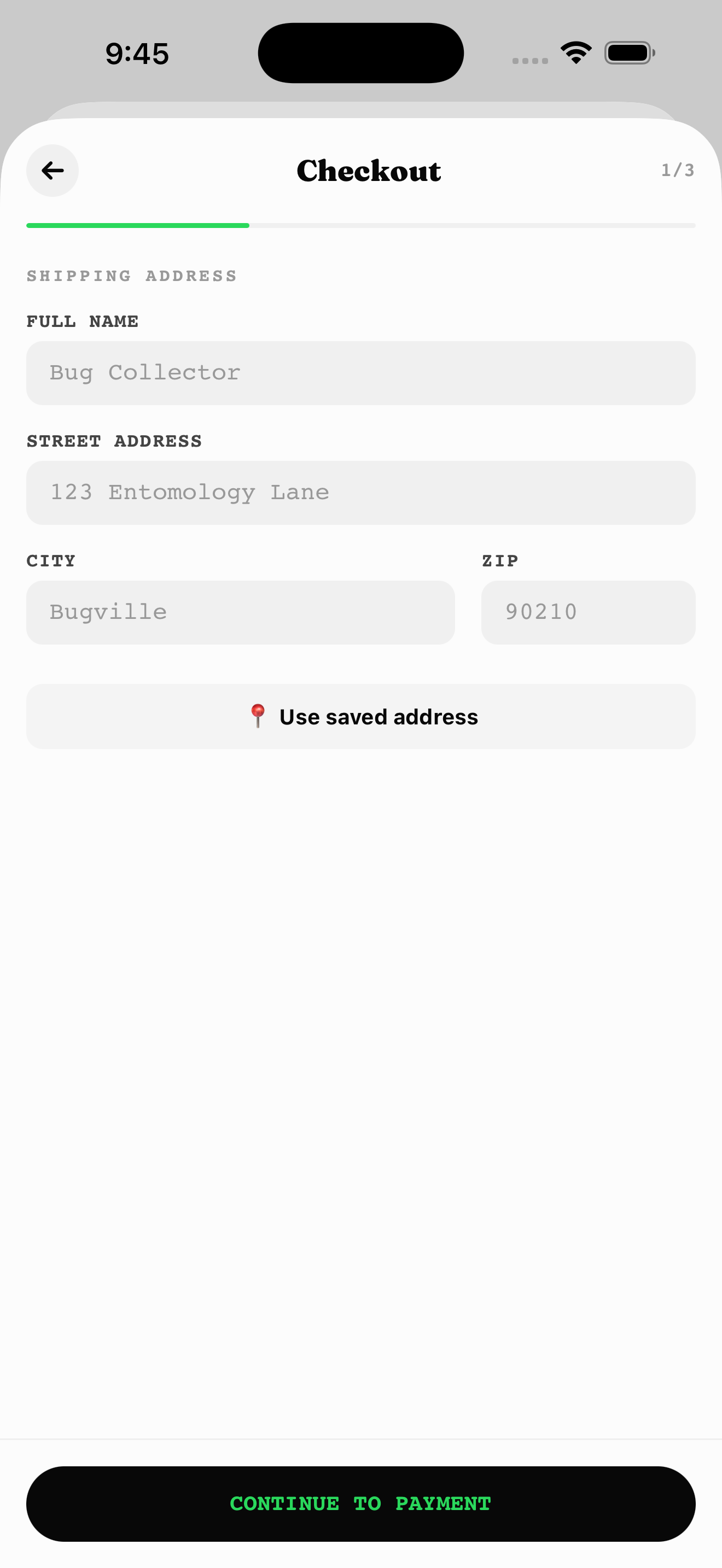Tap the Checkout page title
This screenshot has width=722, height=1568.
[x=368, y=171]
